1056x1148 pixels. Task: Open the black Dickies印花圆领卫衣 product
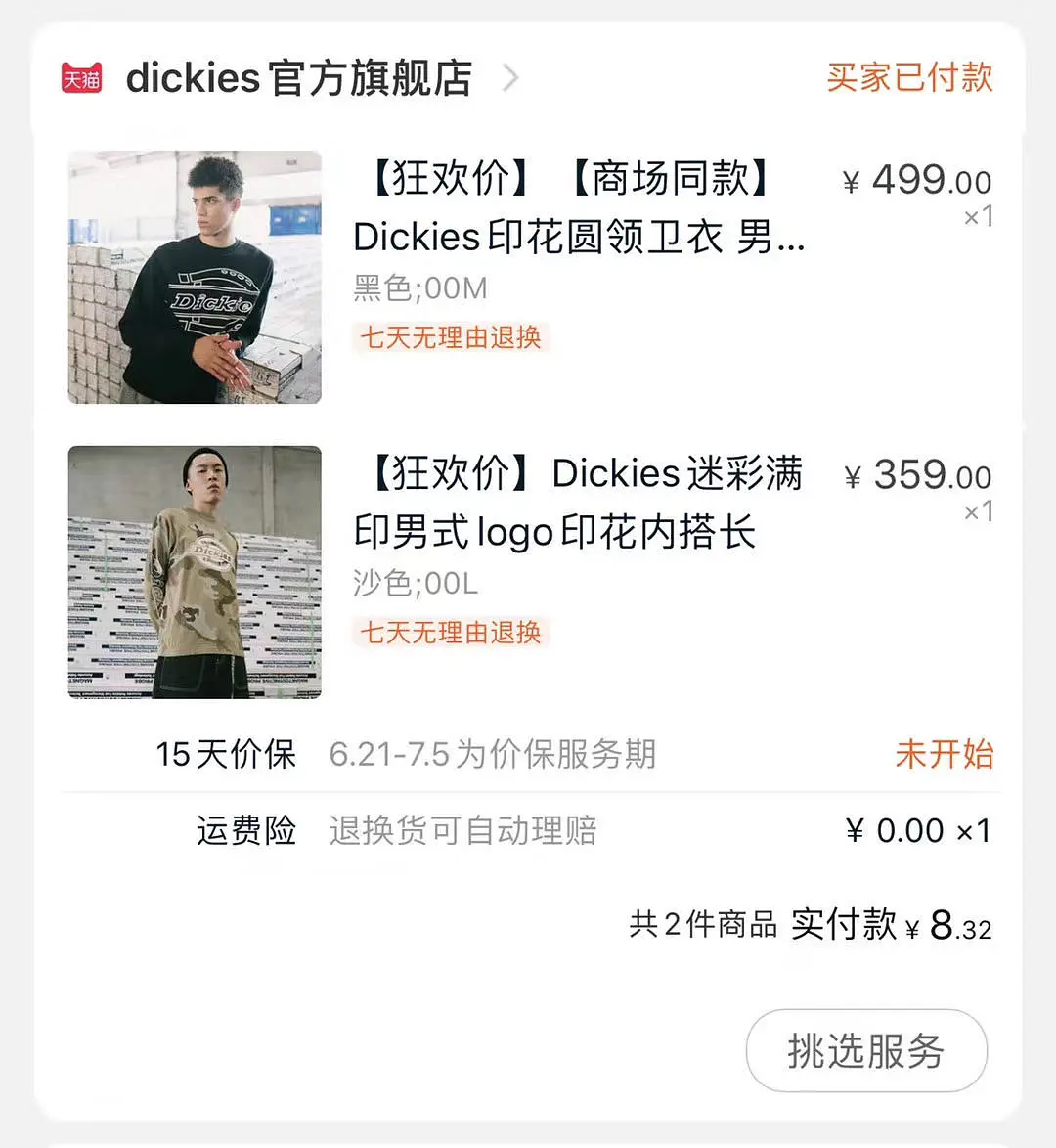(579, 207)
